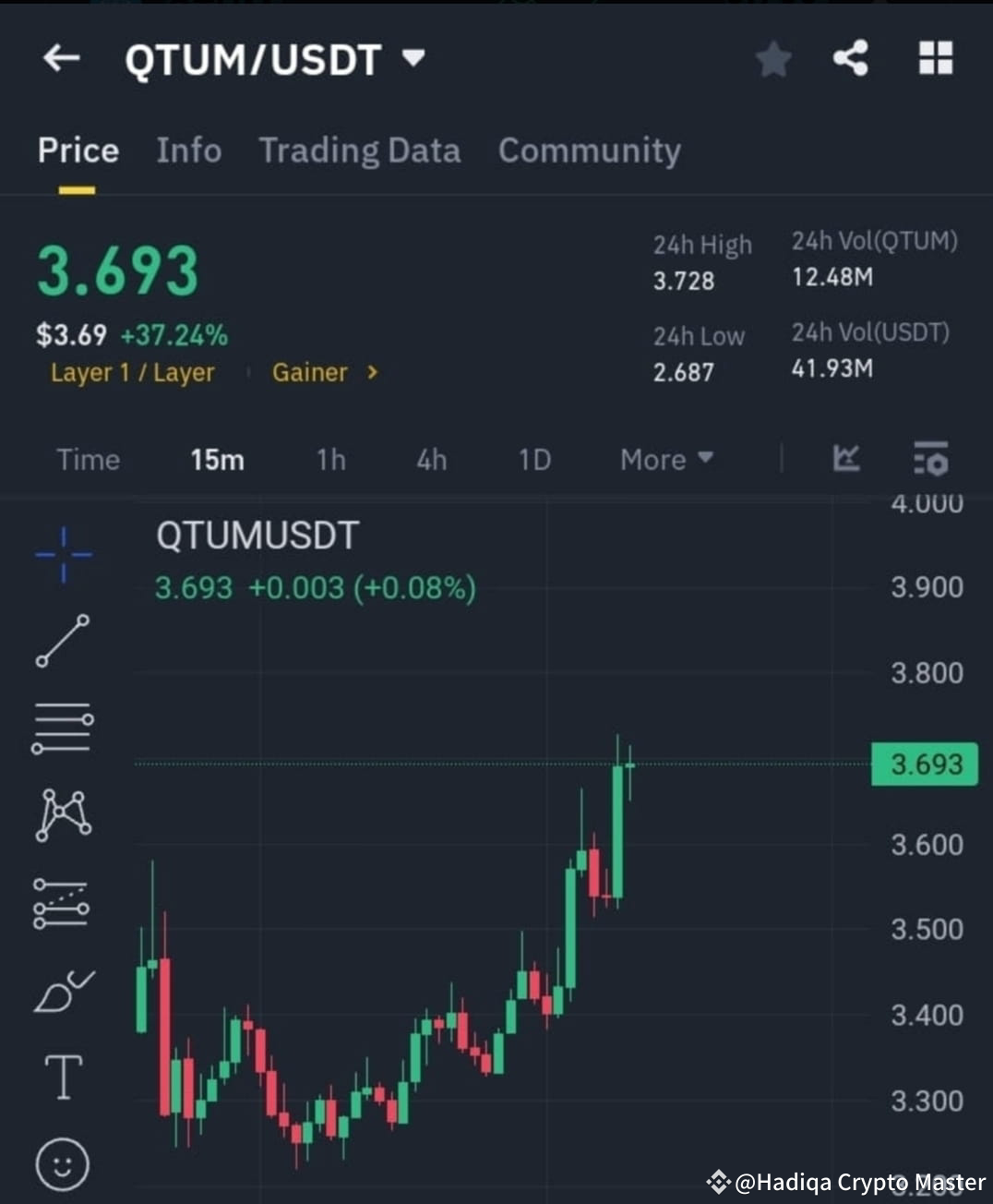Select the text annotation tool
This screenshot has width=993, height=1204.
click(x=62, y=1074)
